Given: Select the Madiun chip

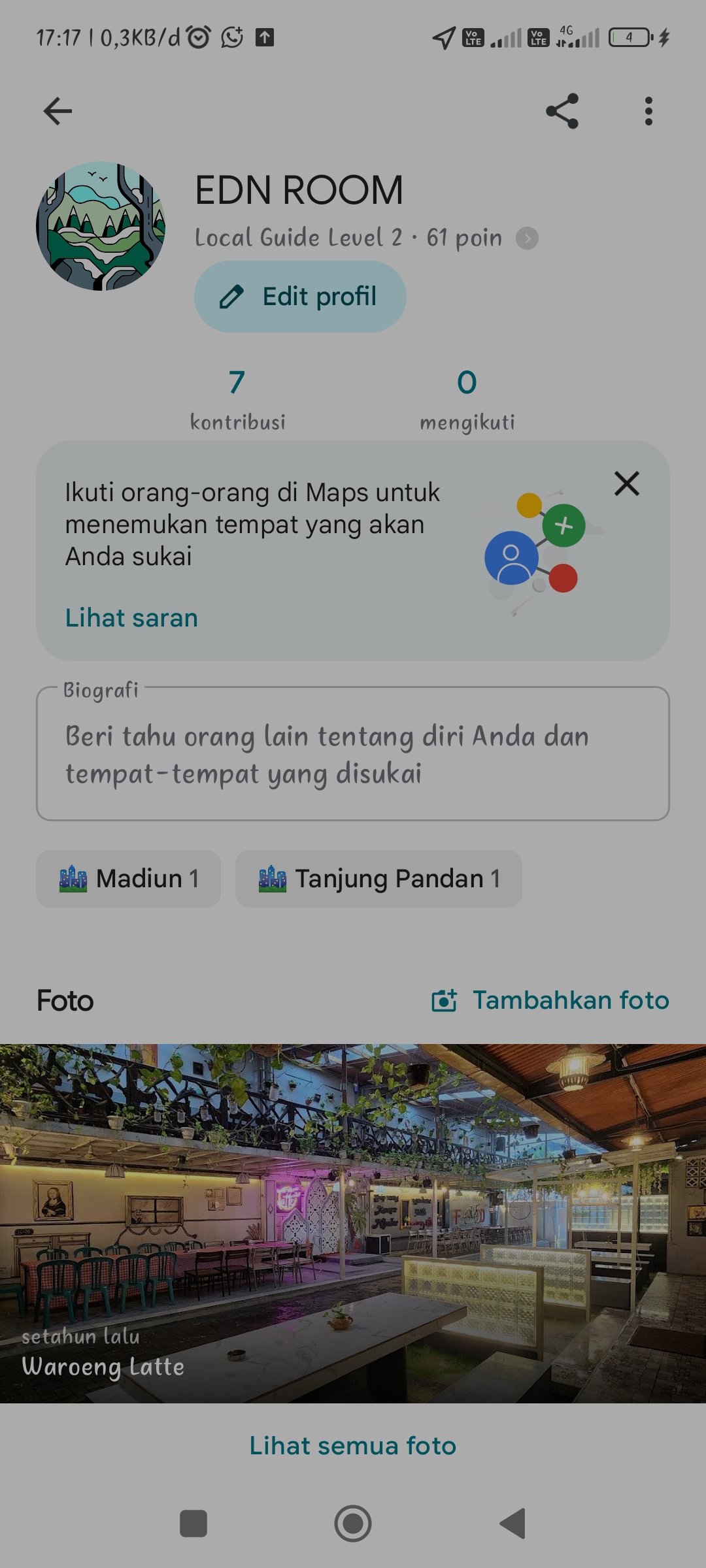Looking at the screenshot, I should point(128,879).
